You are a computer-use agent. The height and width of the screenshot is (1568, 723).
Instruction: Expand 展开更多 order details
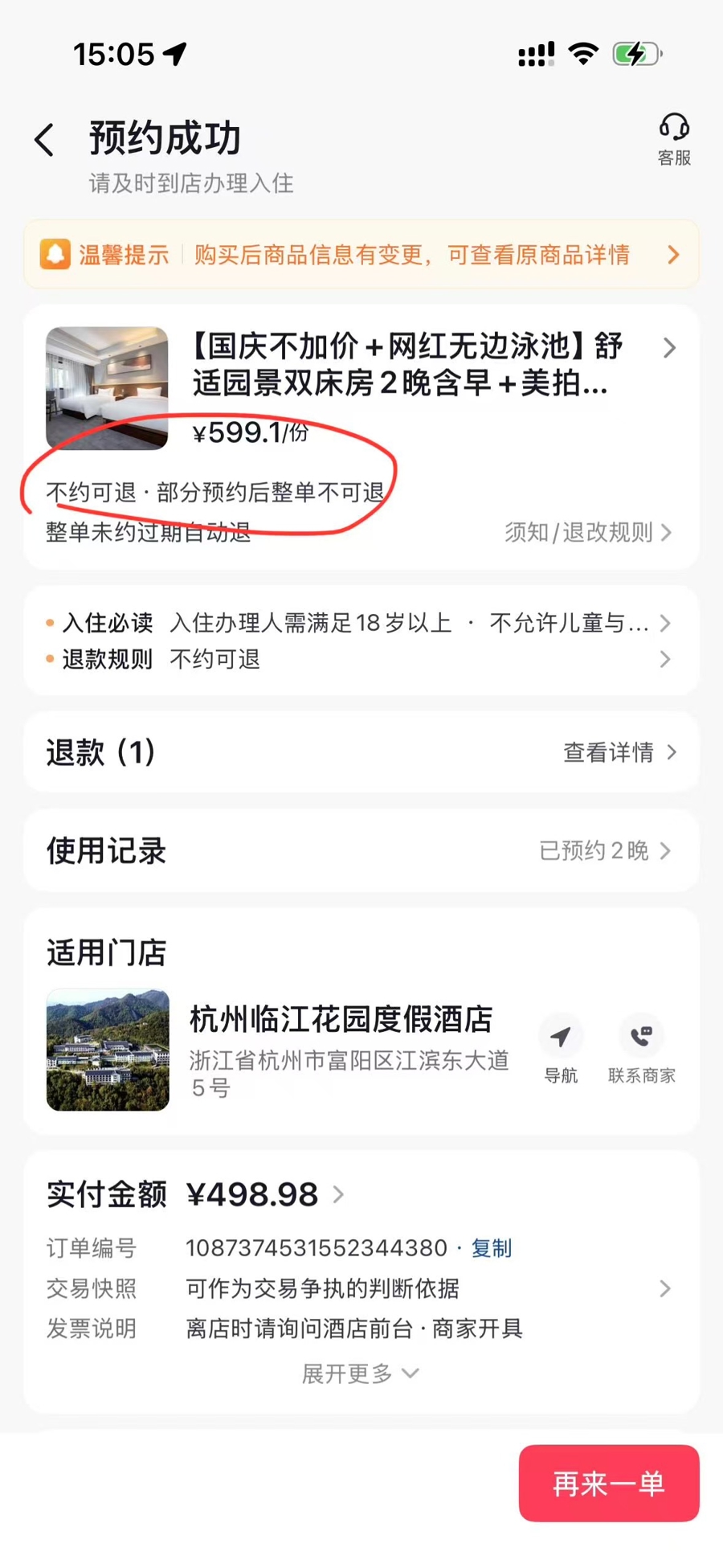(x=360, y=1374)
